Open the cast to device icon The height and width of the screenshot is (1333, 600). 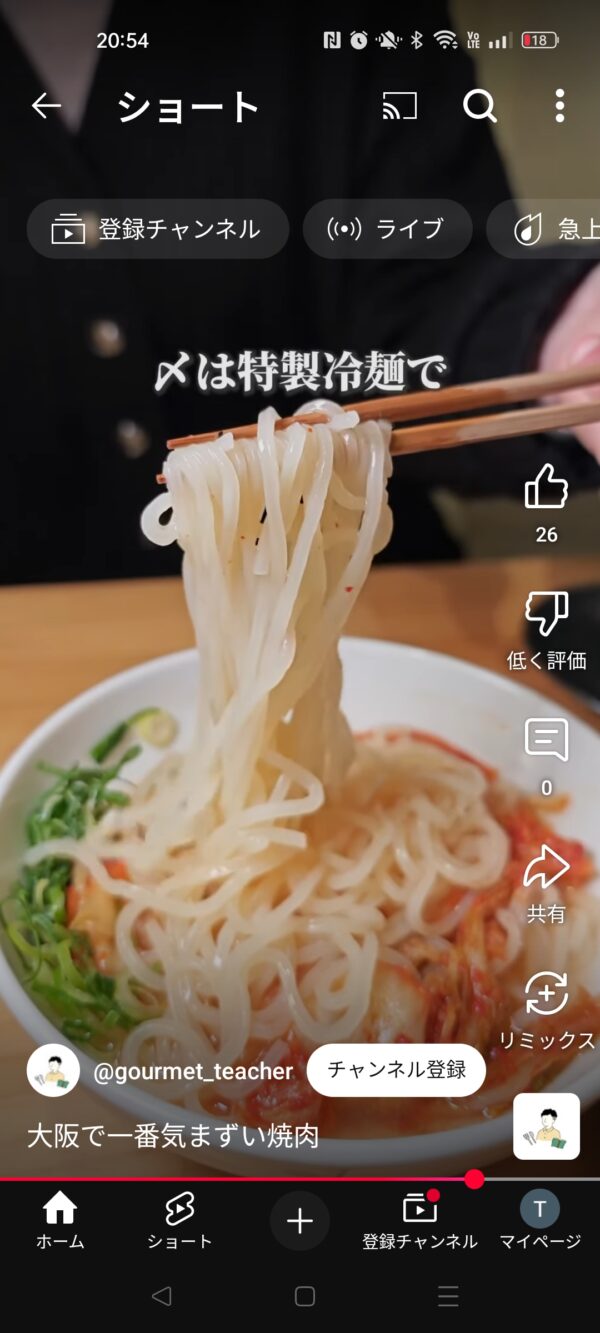tap(399, 106)
